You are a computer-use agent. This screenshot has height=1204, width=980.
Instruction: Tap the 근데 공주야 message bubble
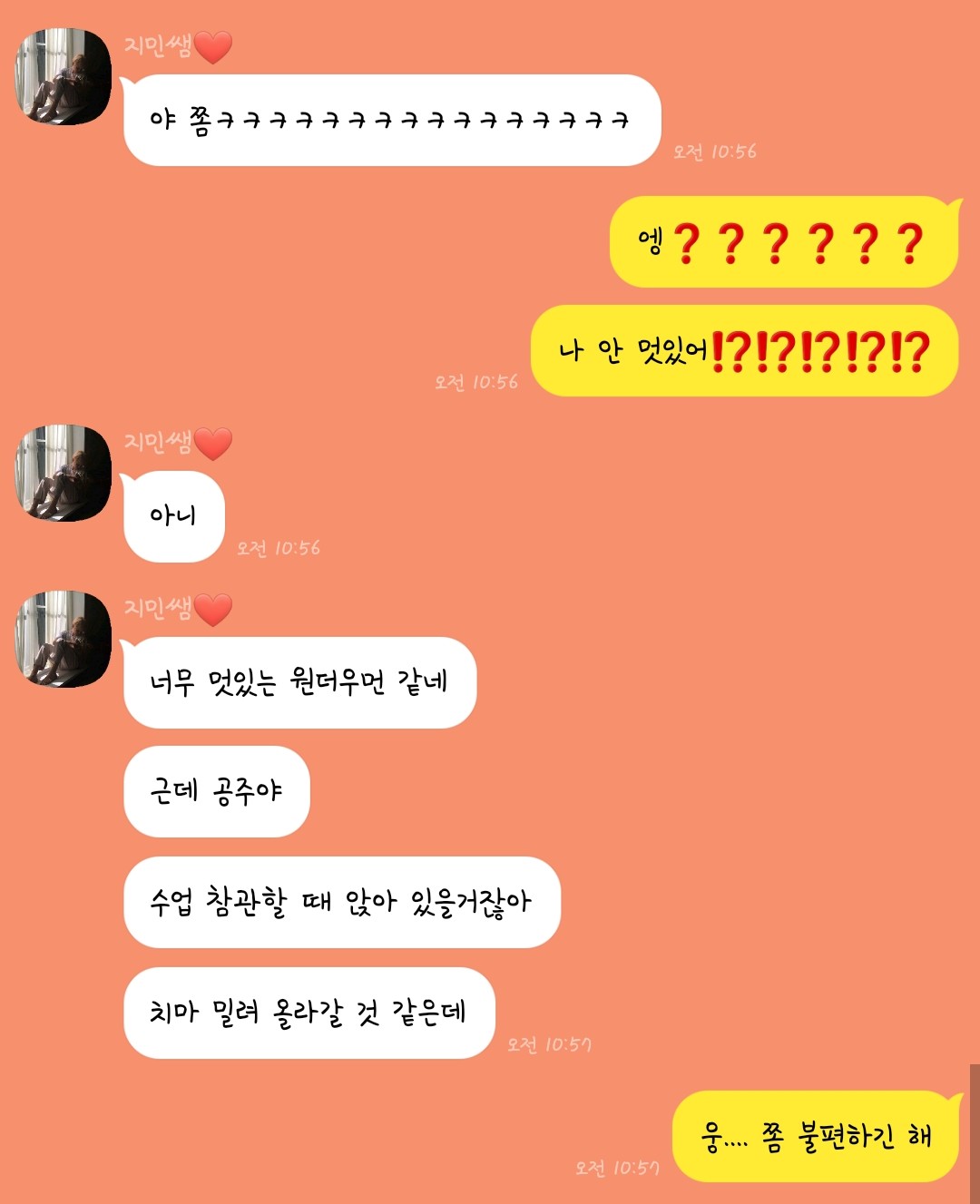click(x=216, y=793)
